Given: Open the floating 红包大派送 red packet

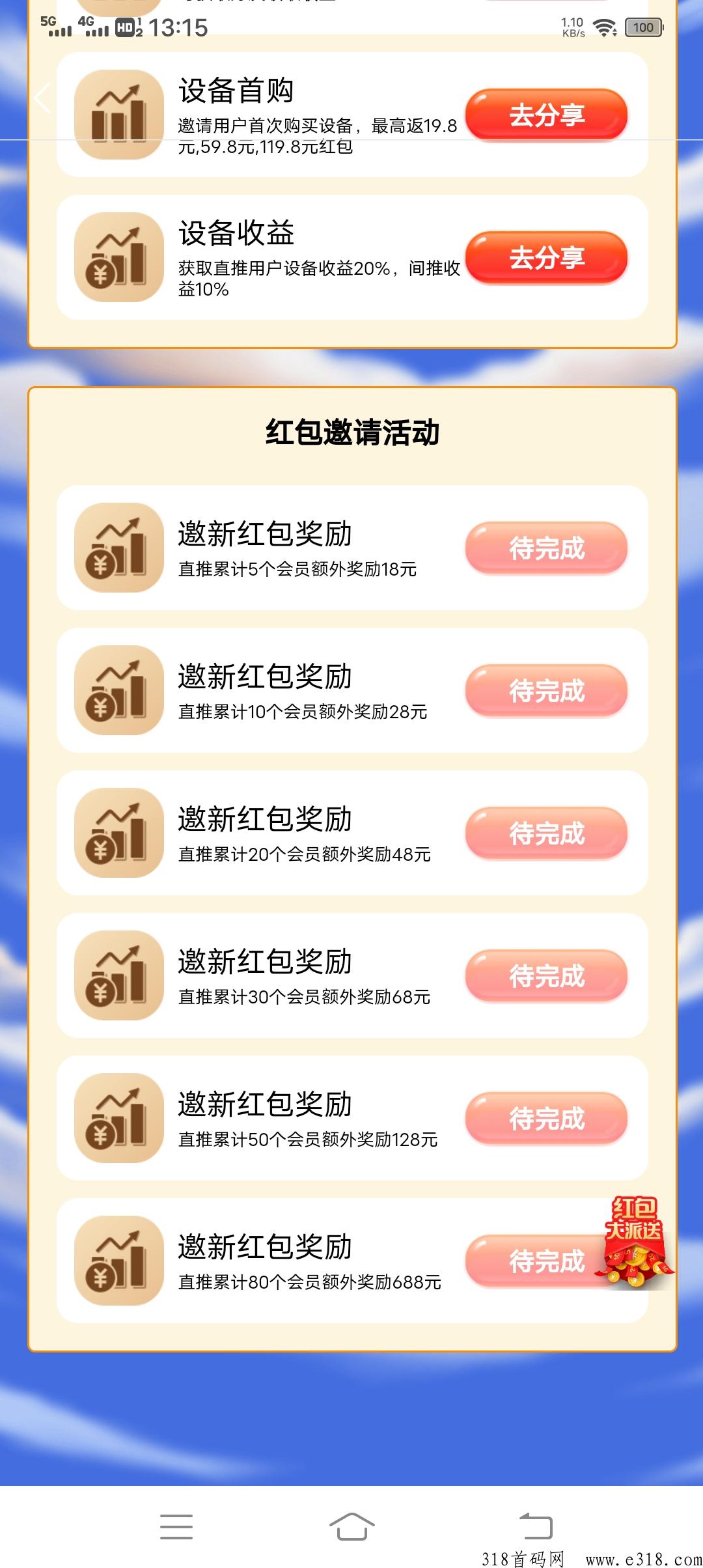Looking at the screenshot, I should coord(635,1242).
